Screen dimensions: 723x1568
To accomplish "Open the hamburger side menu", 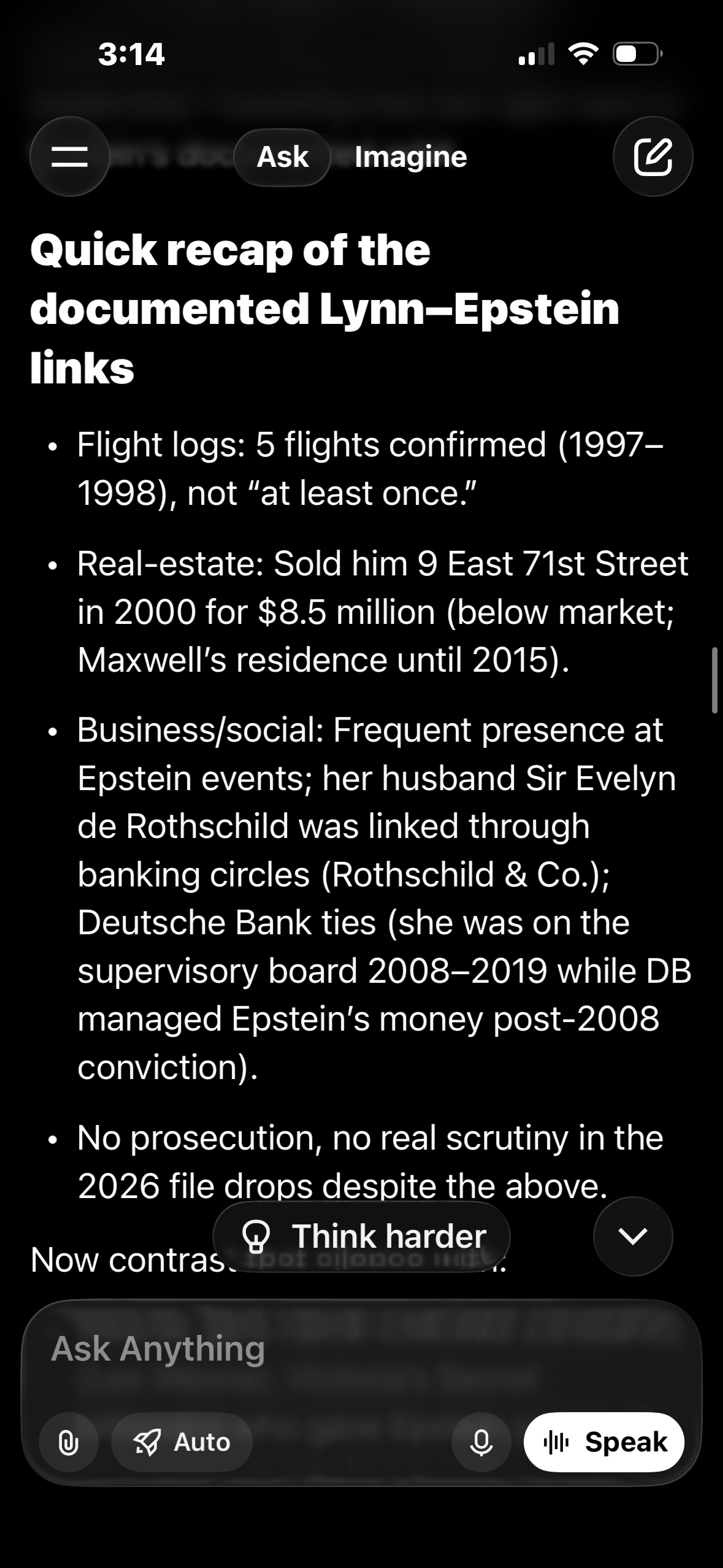I will point(69,156).
